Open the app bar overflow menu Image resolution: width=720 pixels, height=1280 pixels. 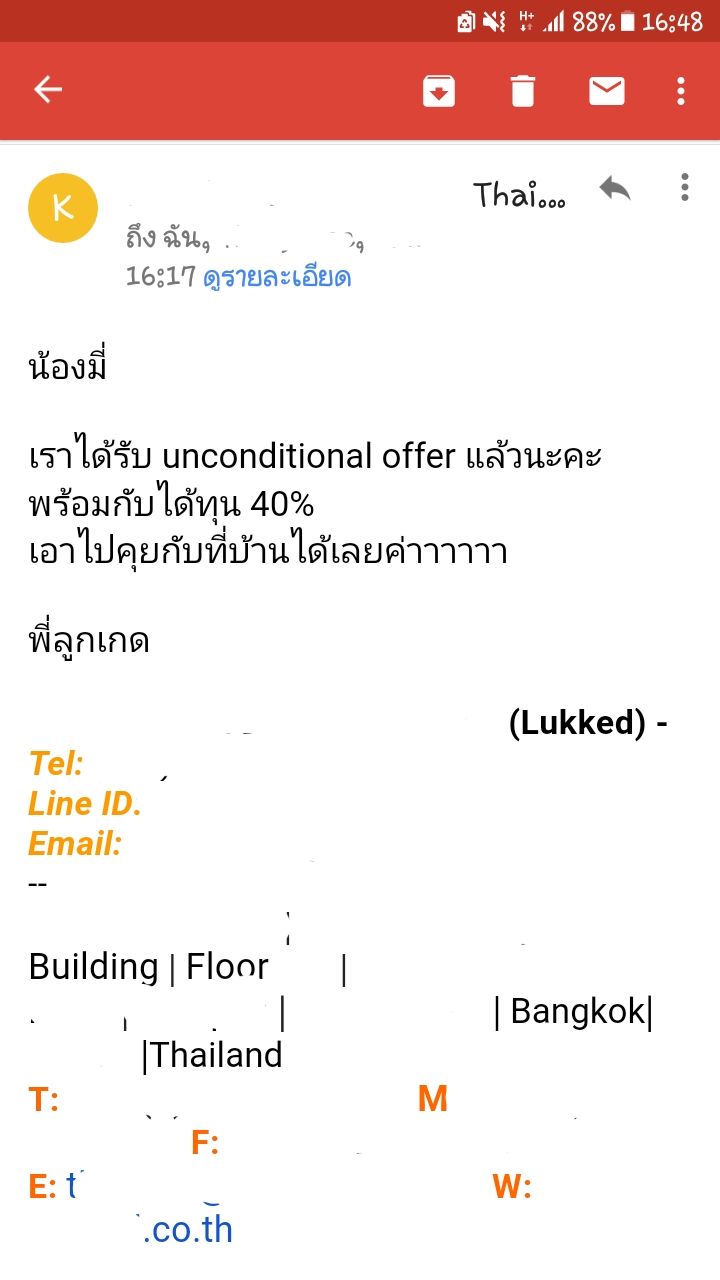681,91
